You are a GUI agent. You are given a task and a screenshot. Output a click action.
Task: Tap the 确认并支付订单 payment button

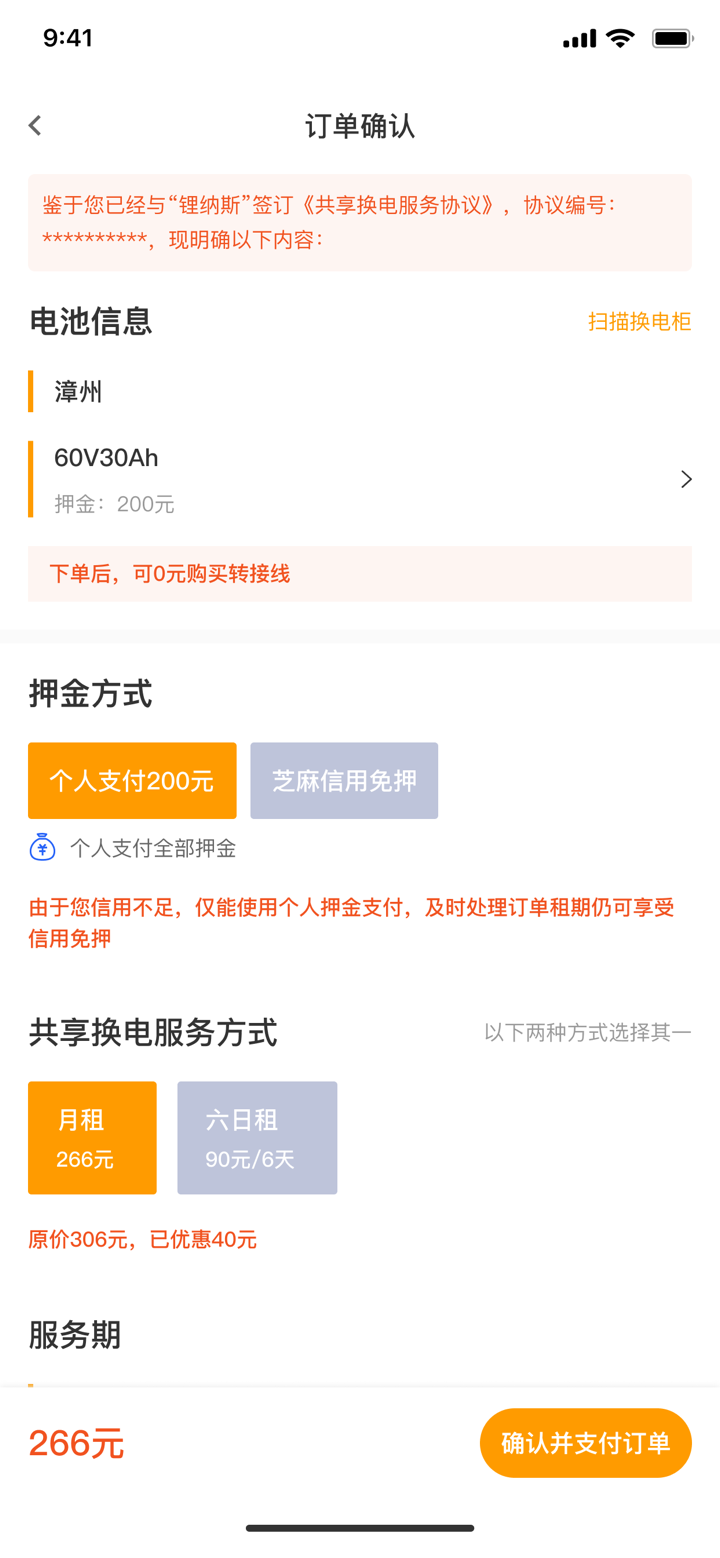(585, 1442)
